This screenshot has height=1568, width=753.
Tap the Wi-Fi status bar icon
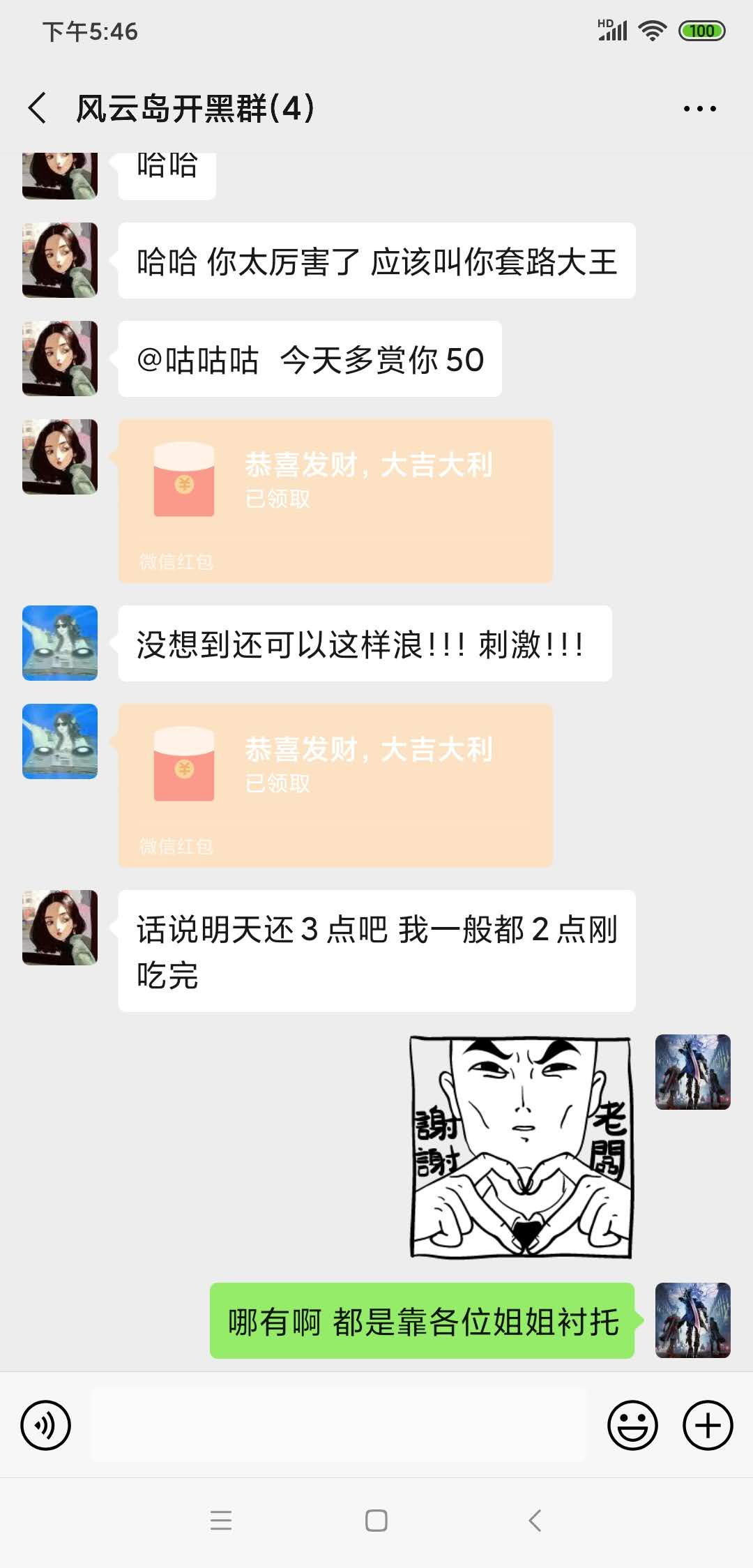pyautogui.click(x=652, y=31)
